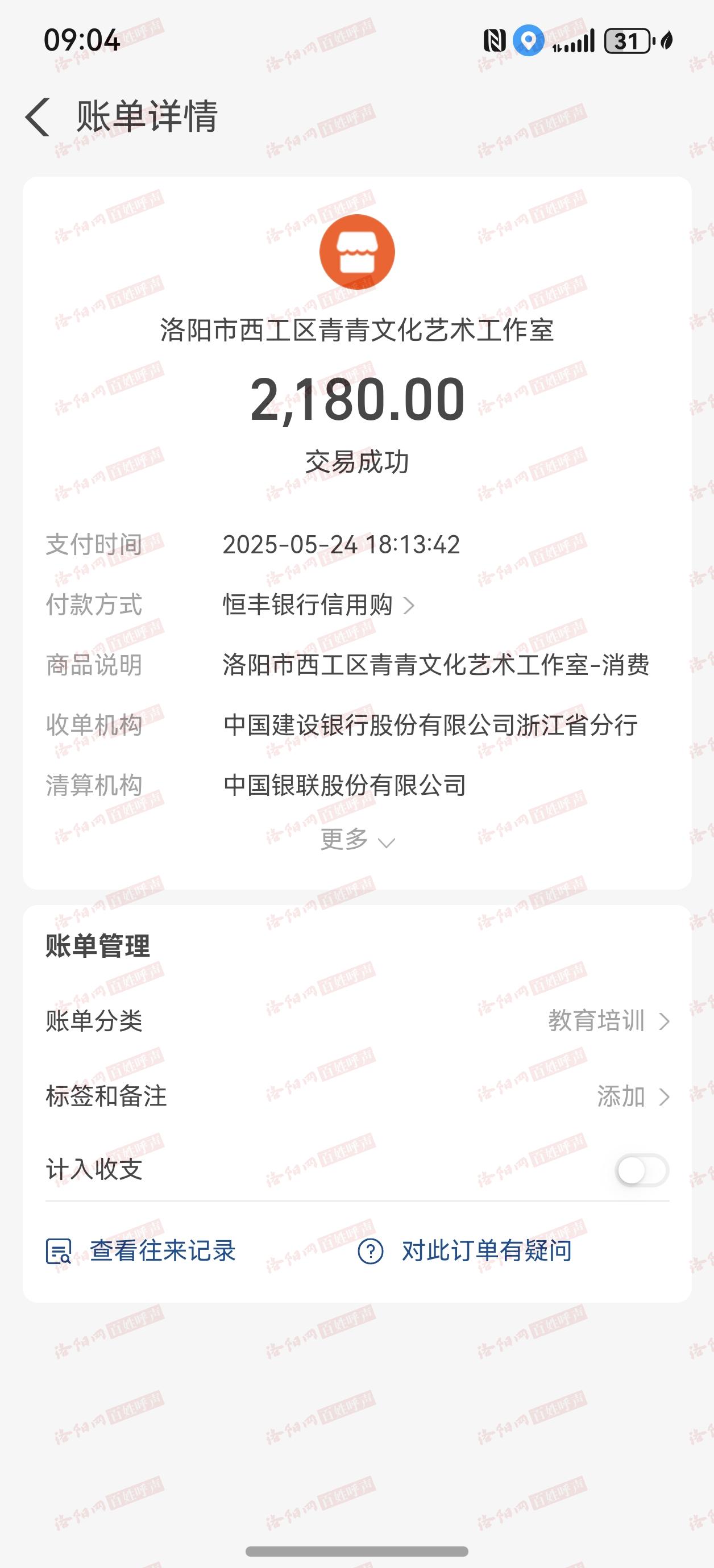Screen dimensions: 714x1568
Task: Tap 对此订单有疑问 help link
Action: coord(465,1251)
